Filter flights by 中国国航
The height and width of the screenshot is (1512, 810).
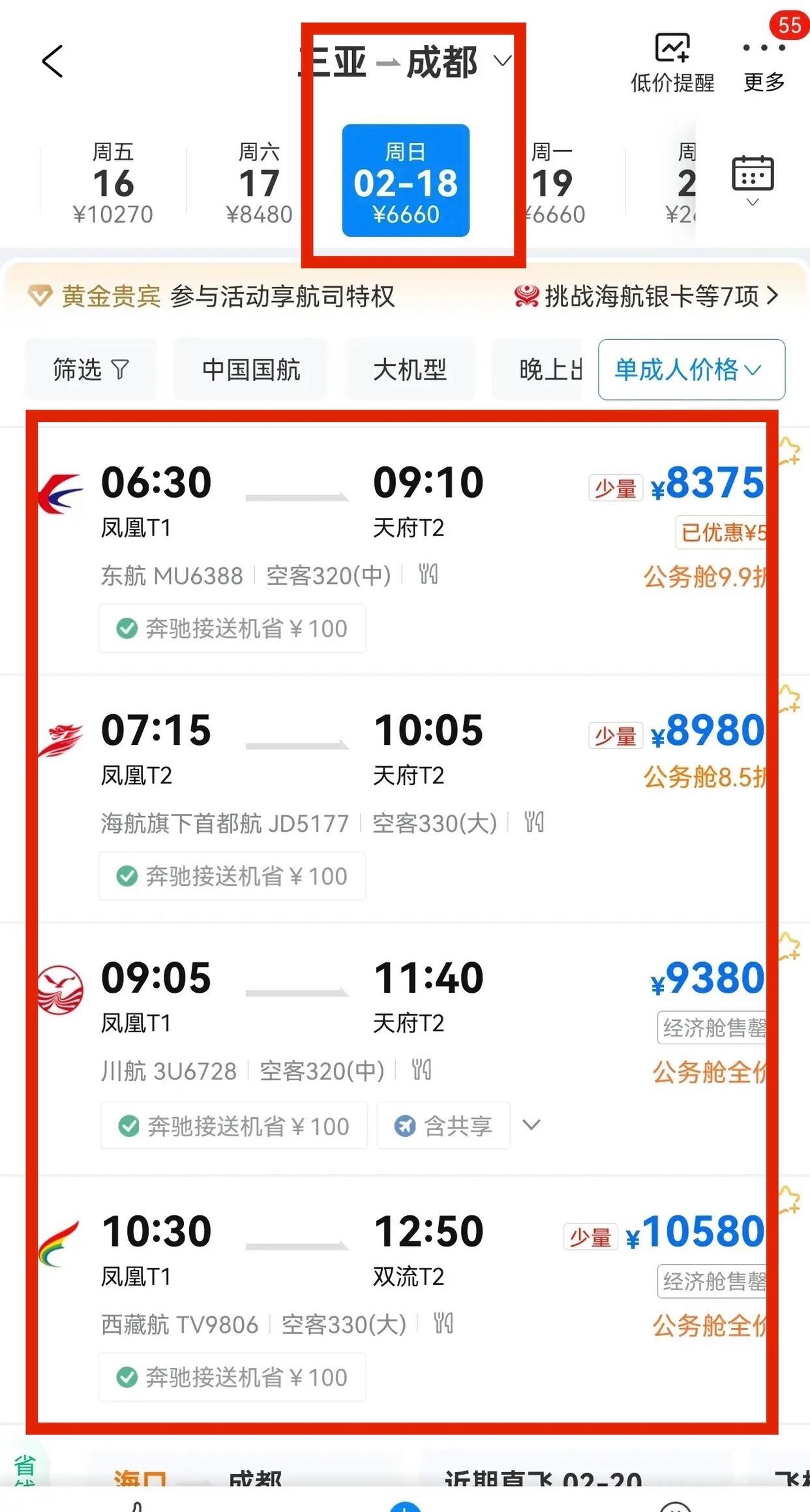click(250, 370)
